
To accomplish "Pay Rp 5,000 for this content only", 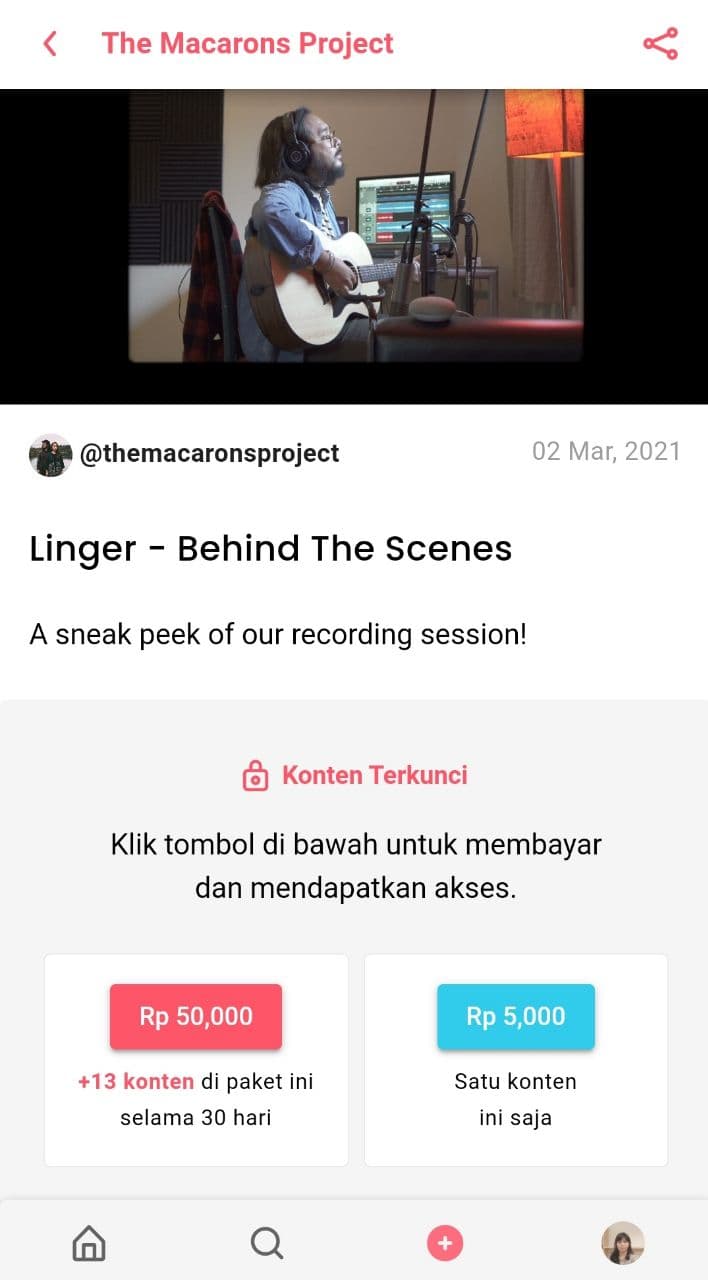I will coord(516,1017).
